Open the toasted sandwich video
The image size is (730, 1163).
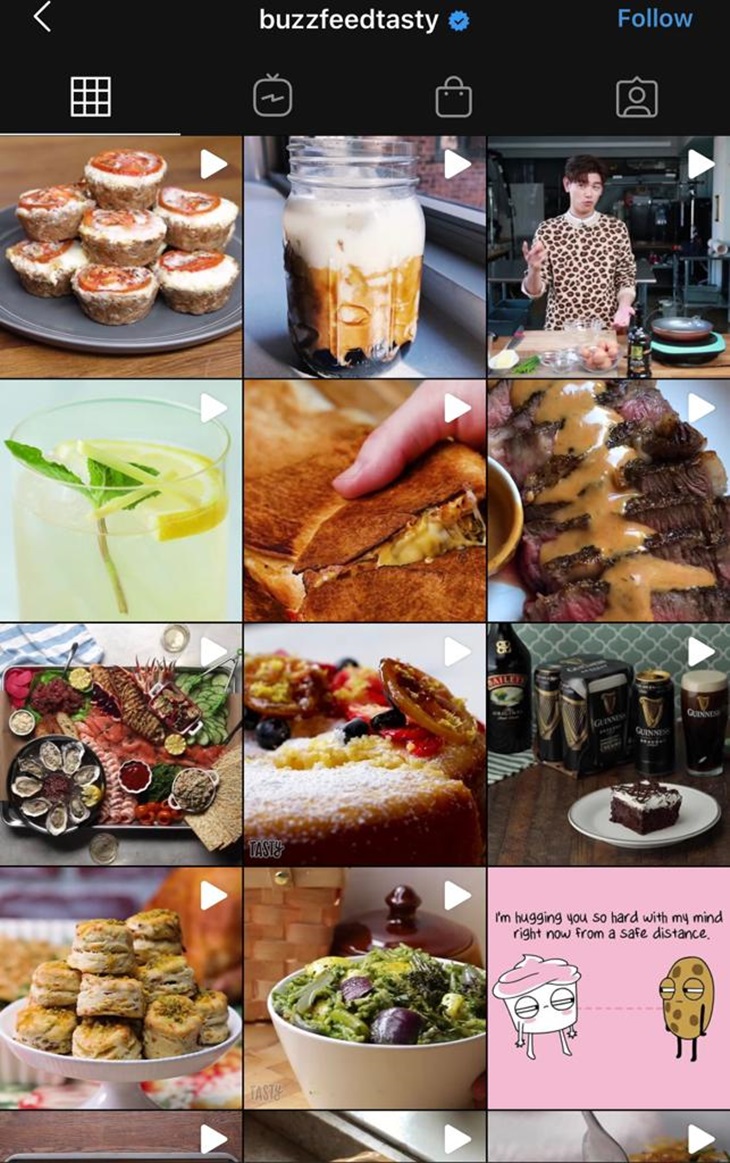[x=364, y=500]
